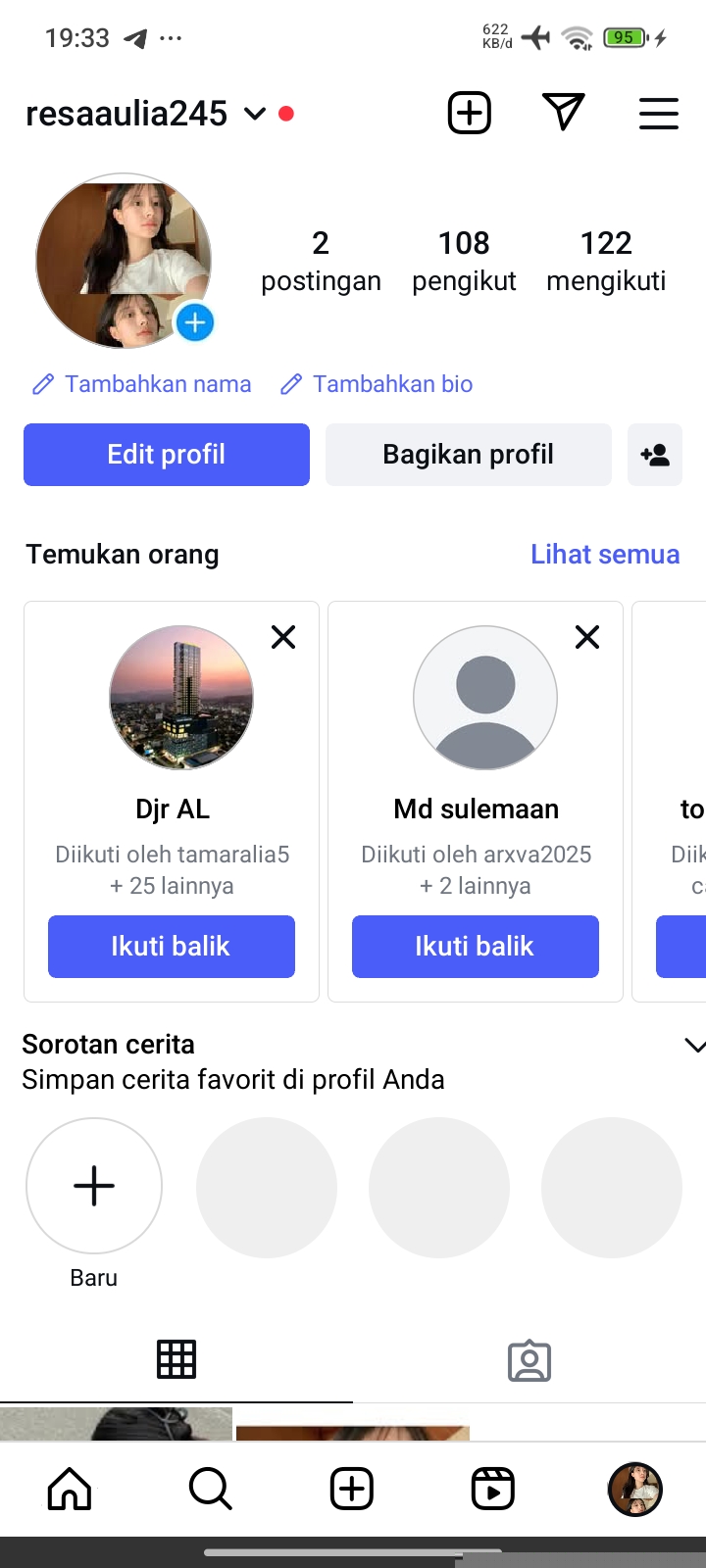Tap Tambahkan bio link
The width and height of the screenshot is (706, 1568).
point(378,384)
